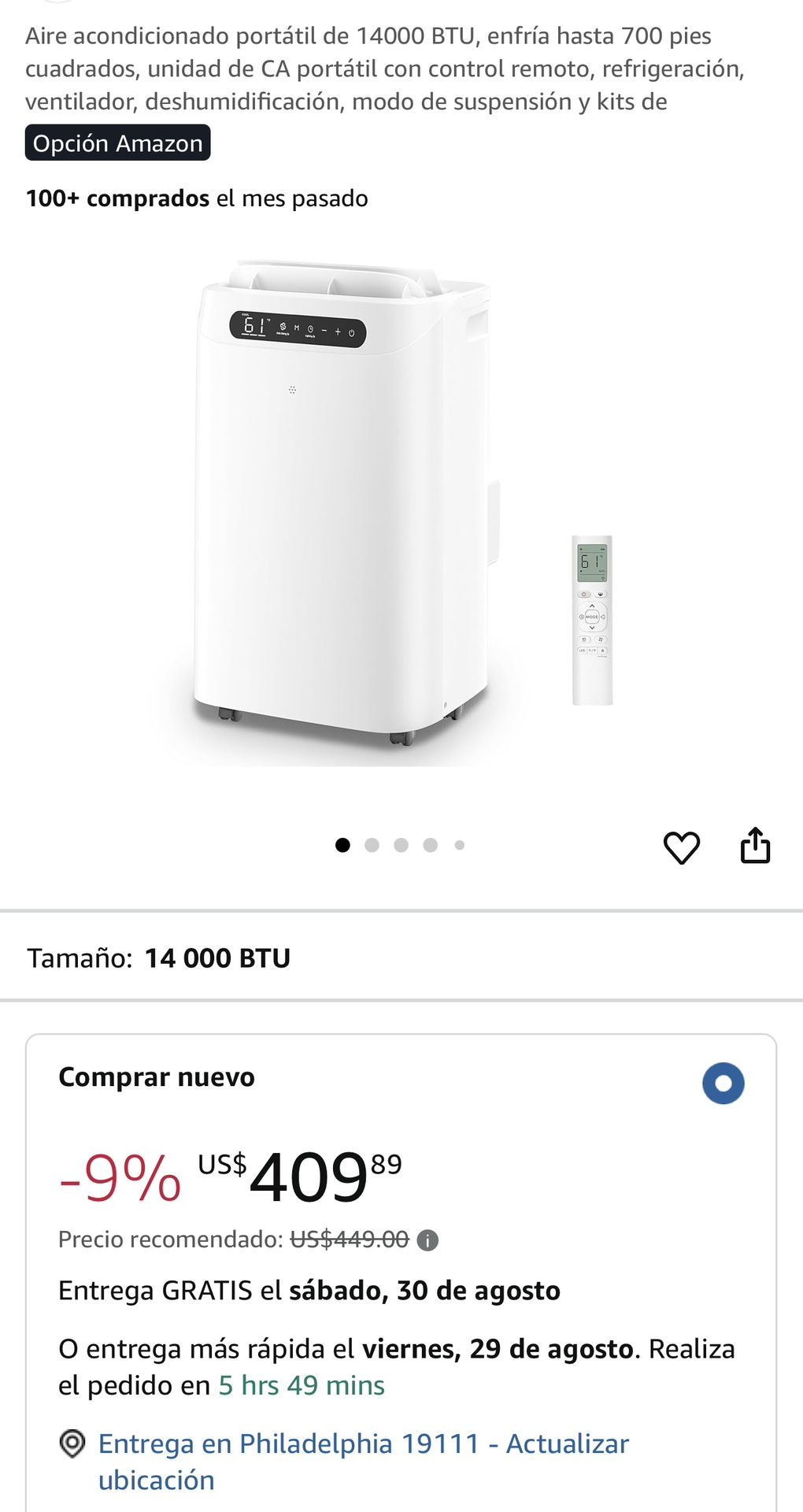Open the Precio recomendado info icon
803x1512 pixels.
coord(427,1240)
